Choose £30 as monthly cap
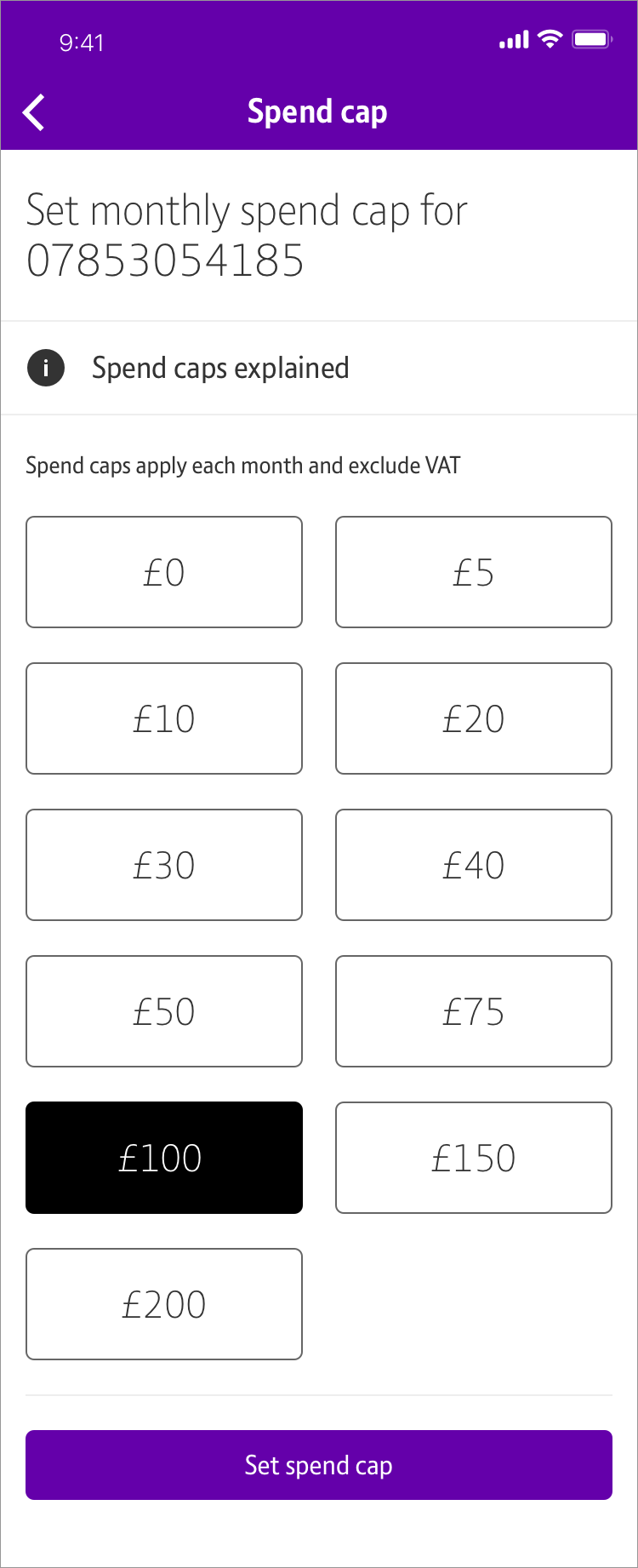 click(164, 865)
